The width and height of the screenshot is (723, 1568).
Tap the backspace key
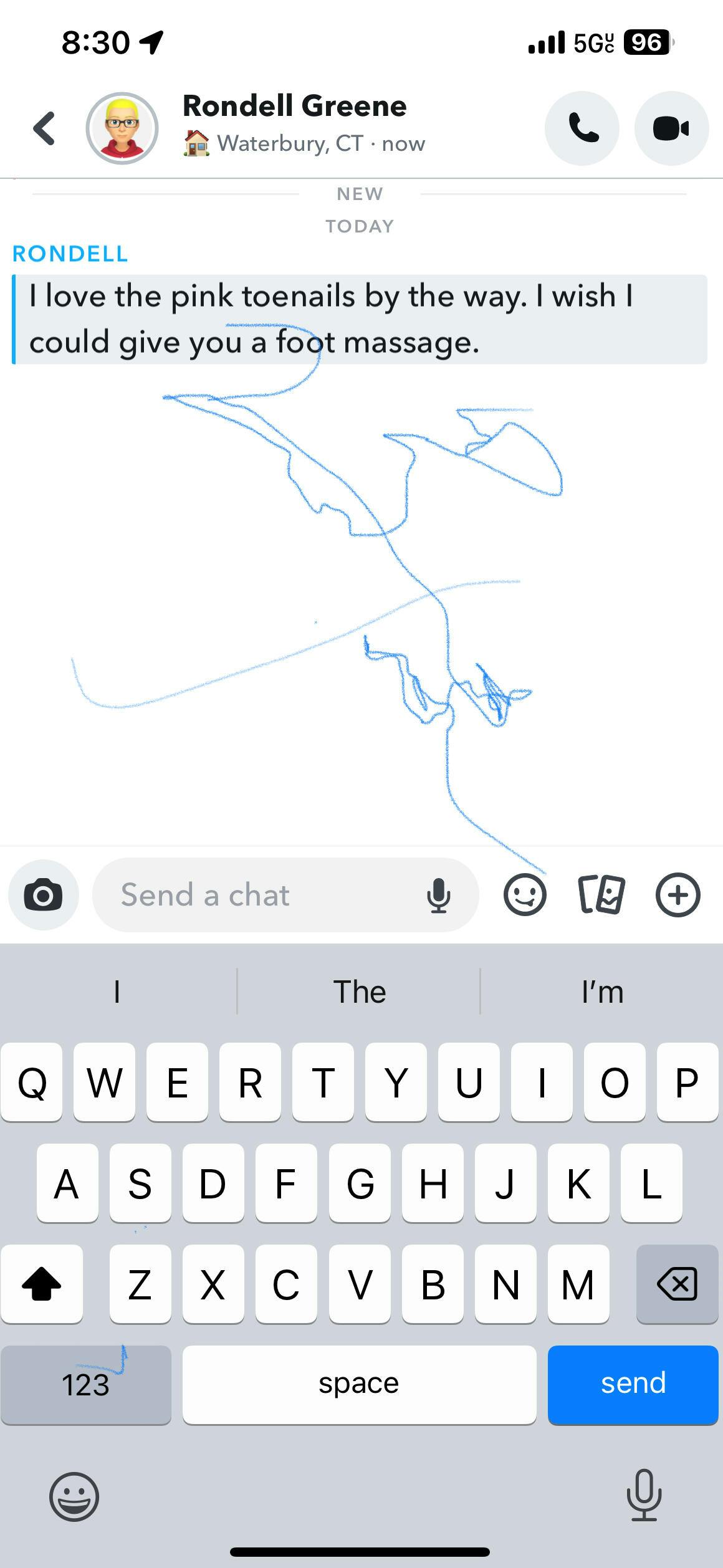pyautogui.click(x=677, y=1284)
